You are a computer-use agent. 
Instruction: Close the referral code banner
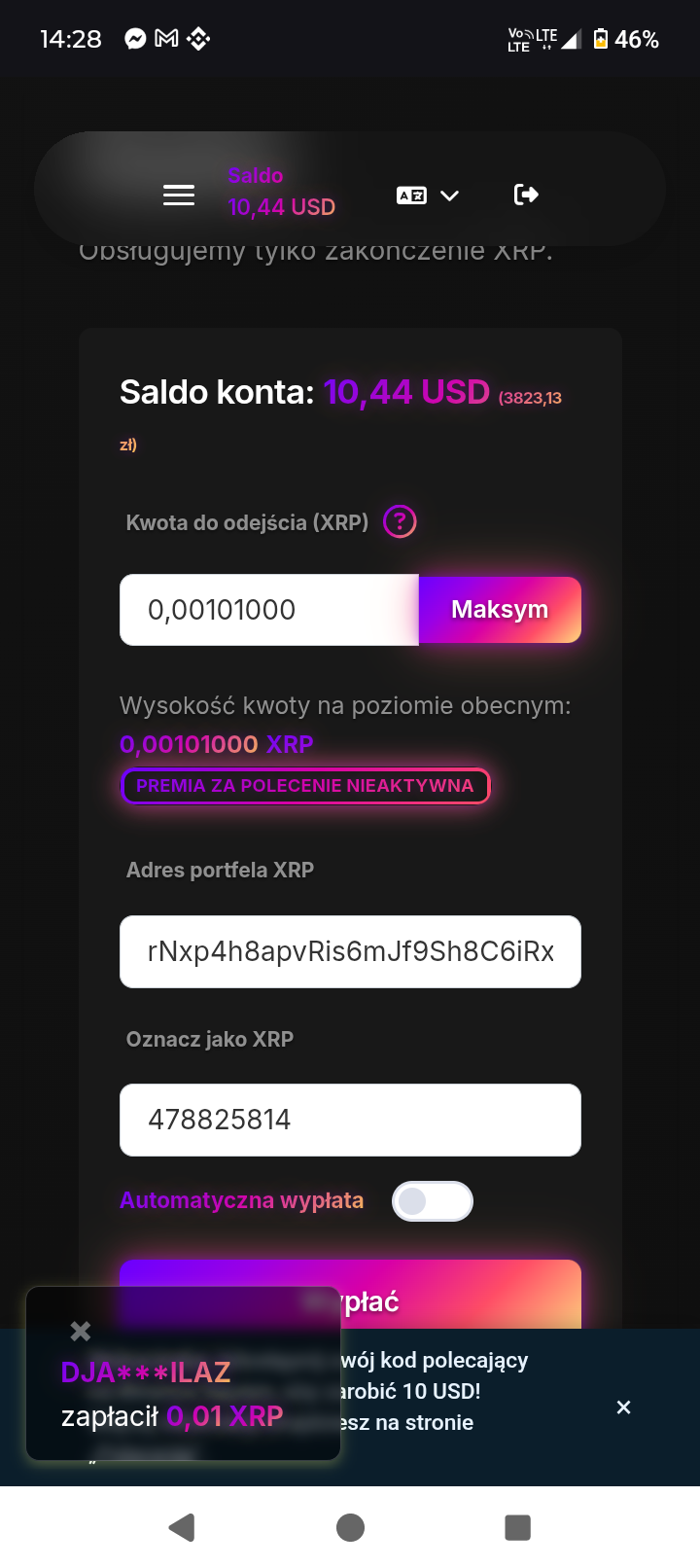point(624,1408)
